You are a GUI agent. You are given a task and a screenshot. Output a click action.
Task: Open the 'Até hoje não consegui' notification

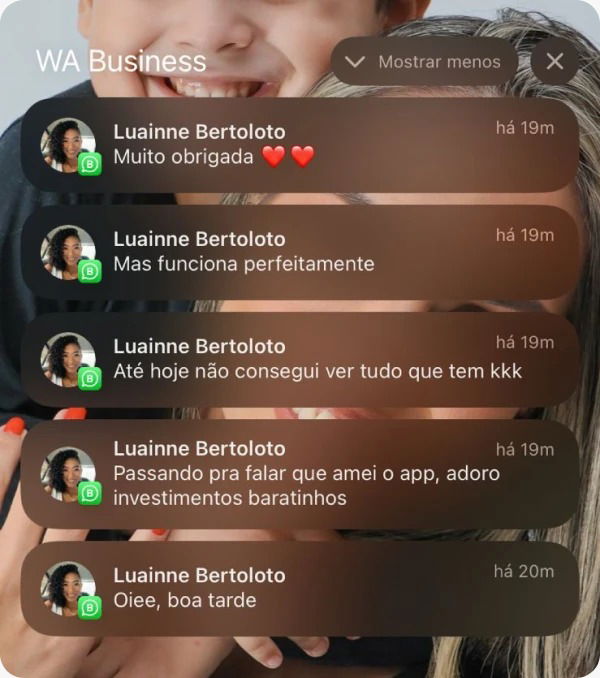pyautogui.click(x=300, y=359)
